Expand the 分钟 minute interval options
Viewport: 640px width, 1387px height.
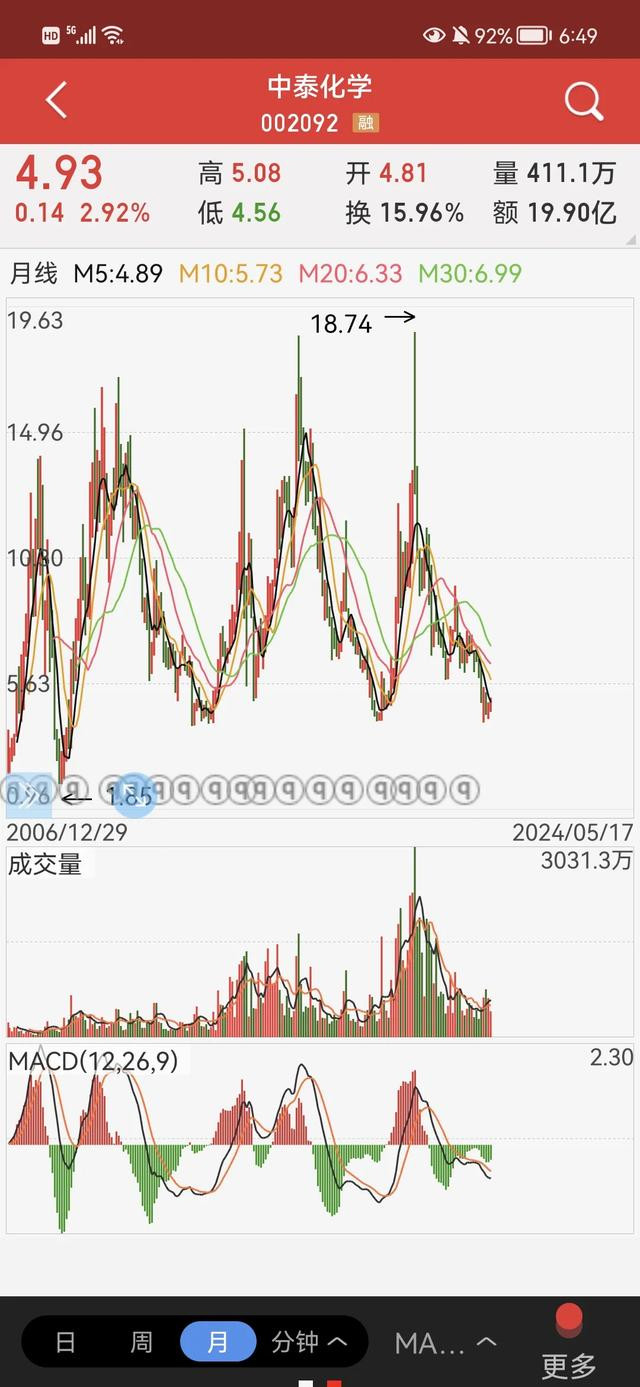[308, 1342]
